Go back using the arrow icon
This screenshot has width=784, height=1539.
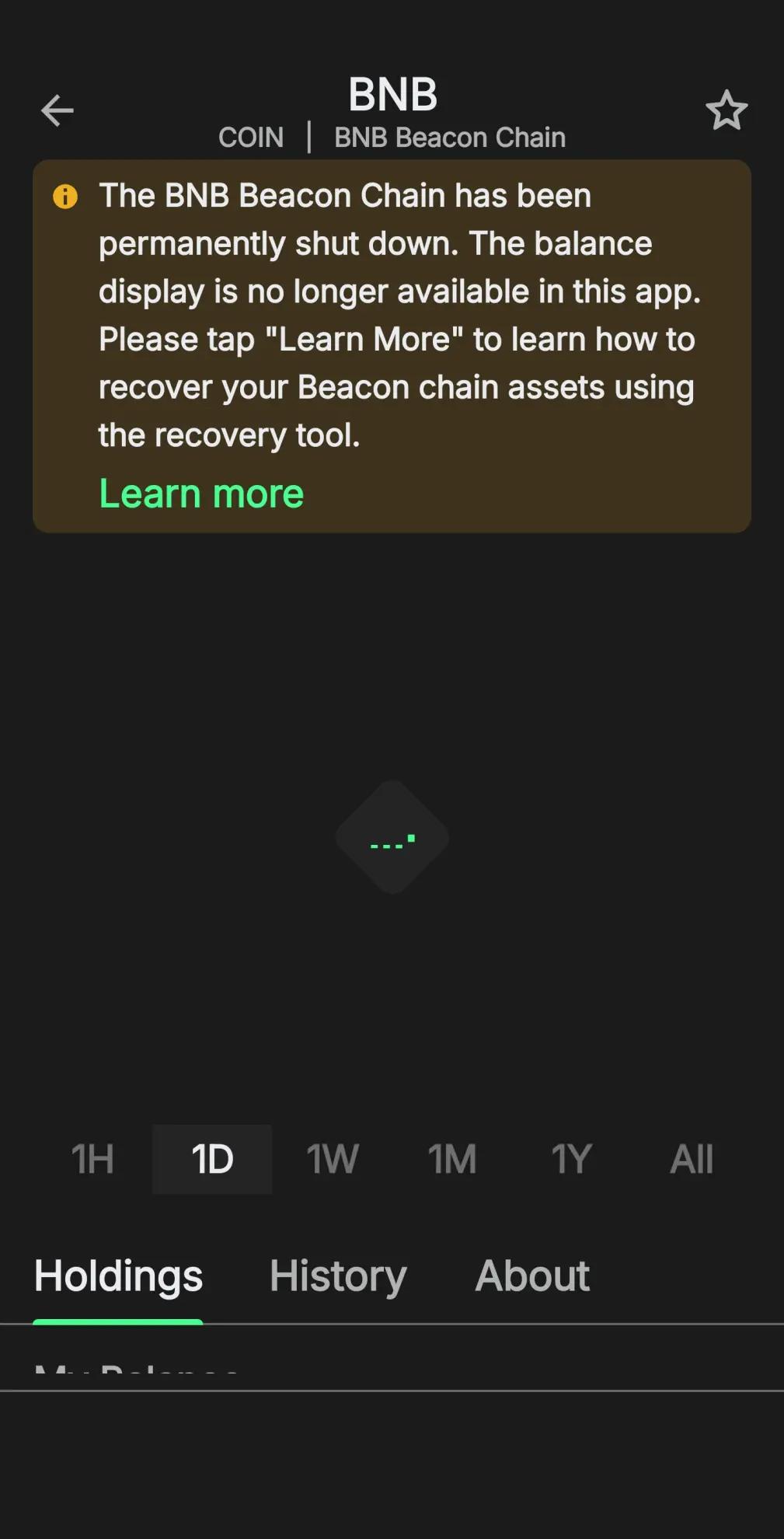pos(57,110)
